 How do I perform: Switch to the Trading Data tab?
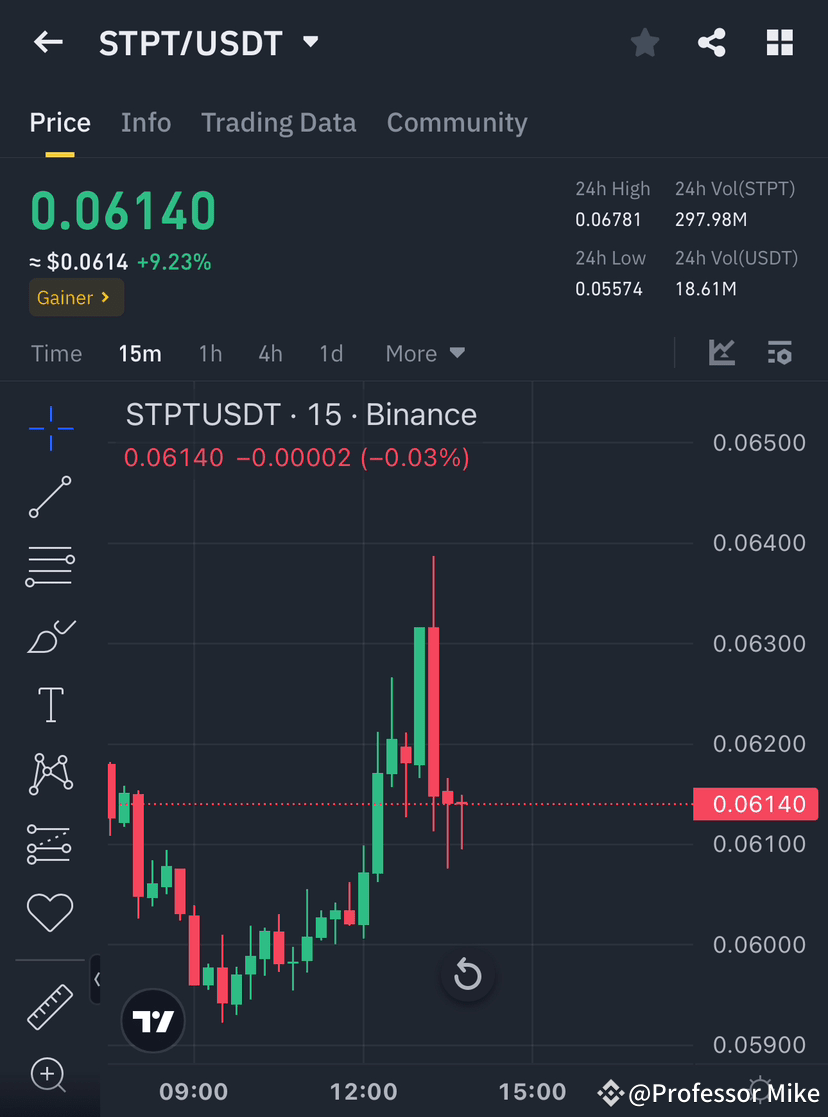(279, 122)
